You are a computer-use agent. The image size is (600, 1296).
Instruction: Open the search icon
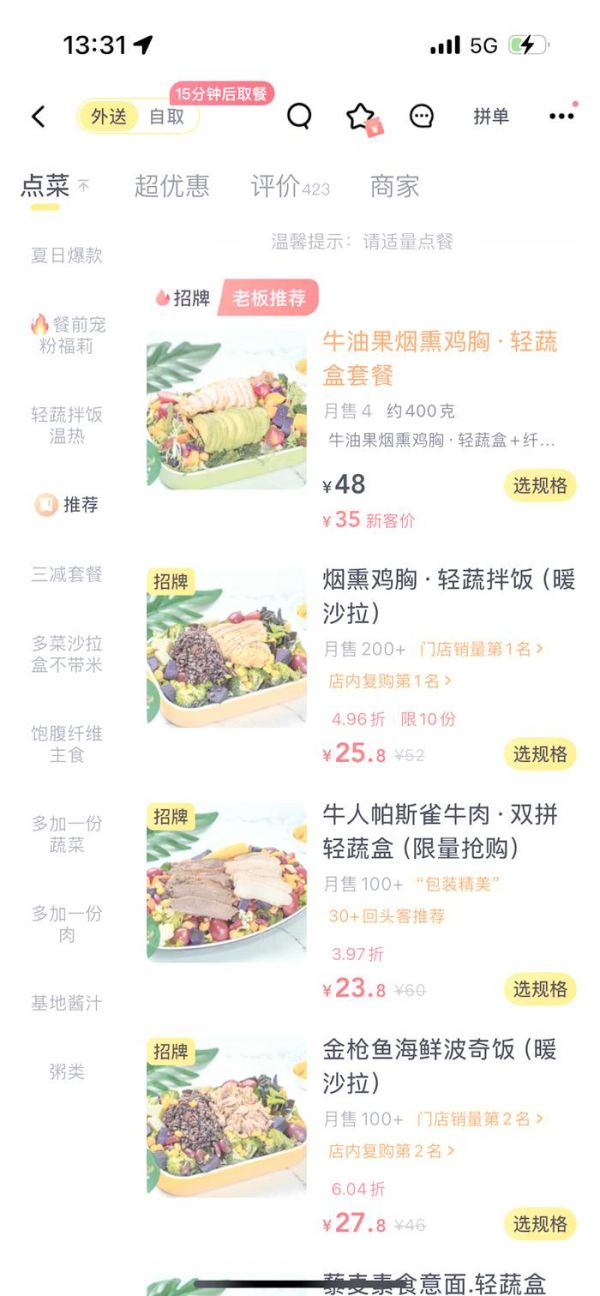[x=299, y=116]
